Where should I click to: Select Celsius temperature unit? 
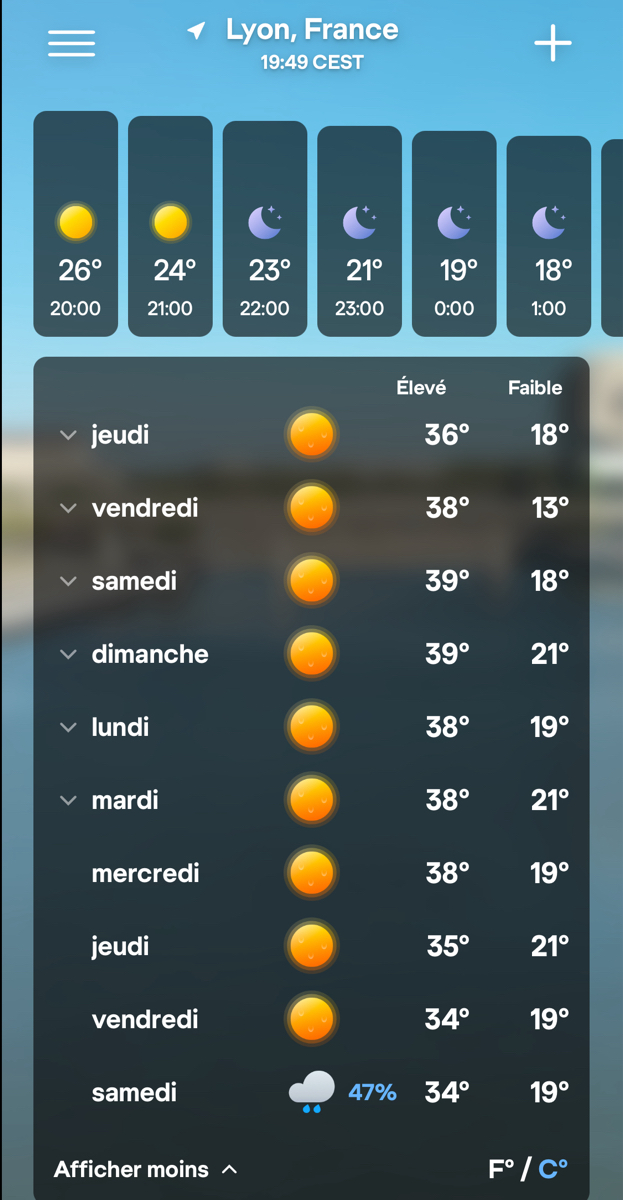click(553, 1169)
